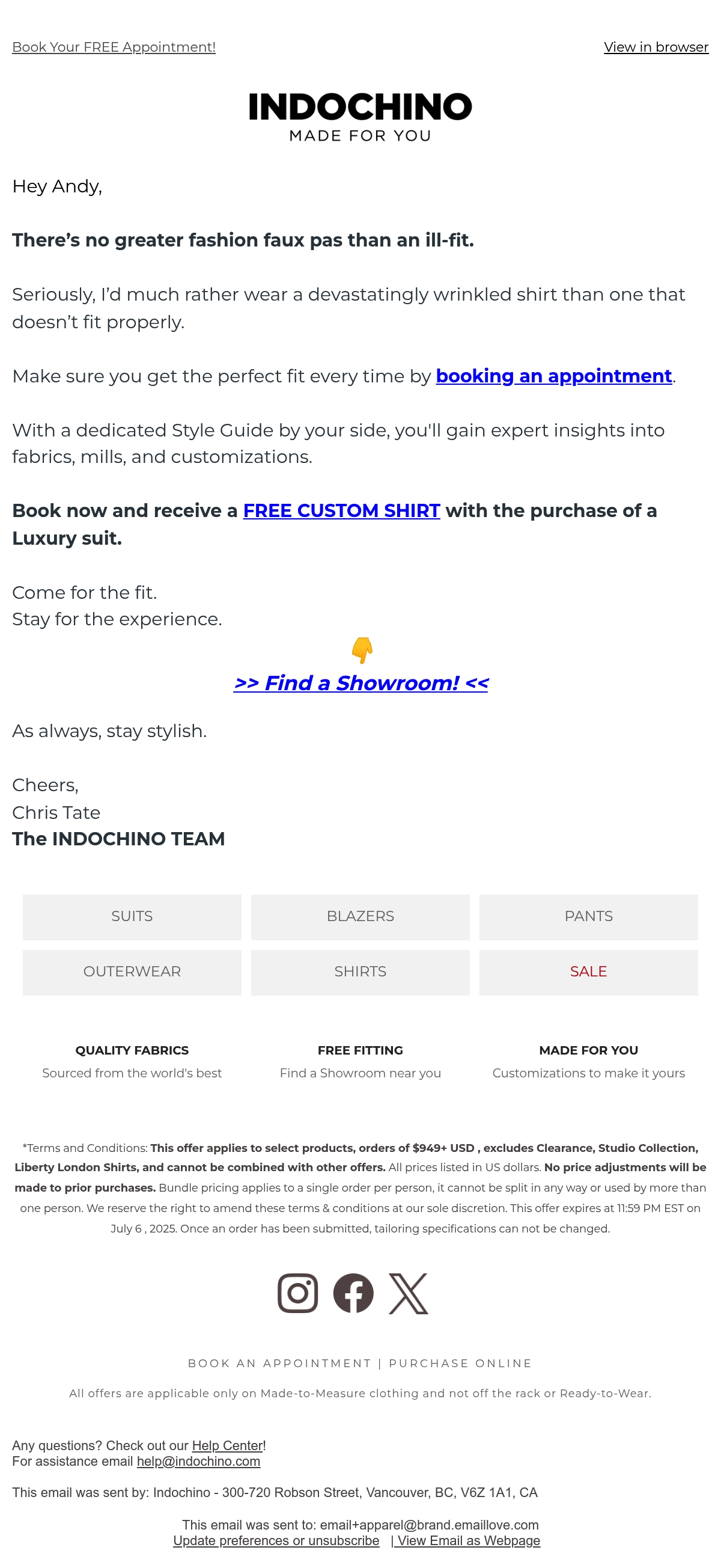Image resolution: width=721 pixels, height=1568 pixels.
Task: Open the Help Center link
Action: [228, 1446]
